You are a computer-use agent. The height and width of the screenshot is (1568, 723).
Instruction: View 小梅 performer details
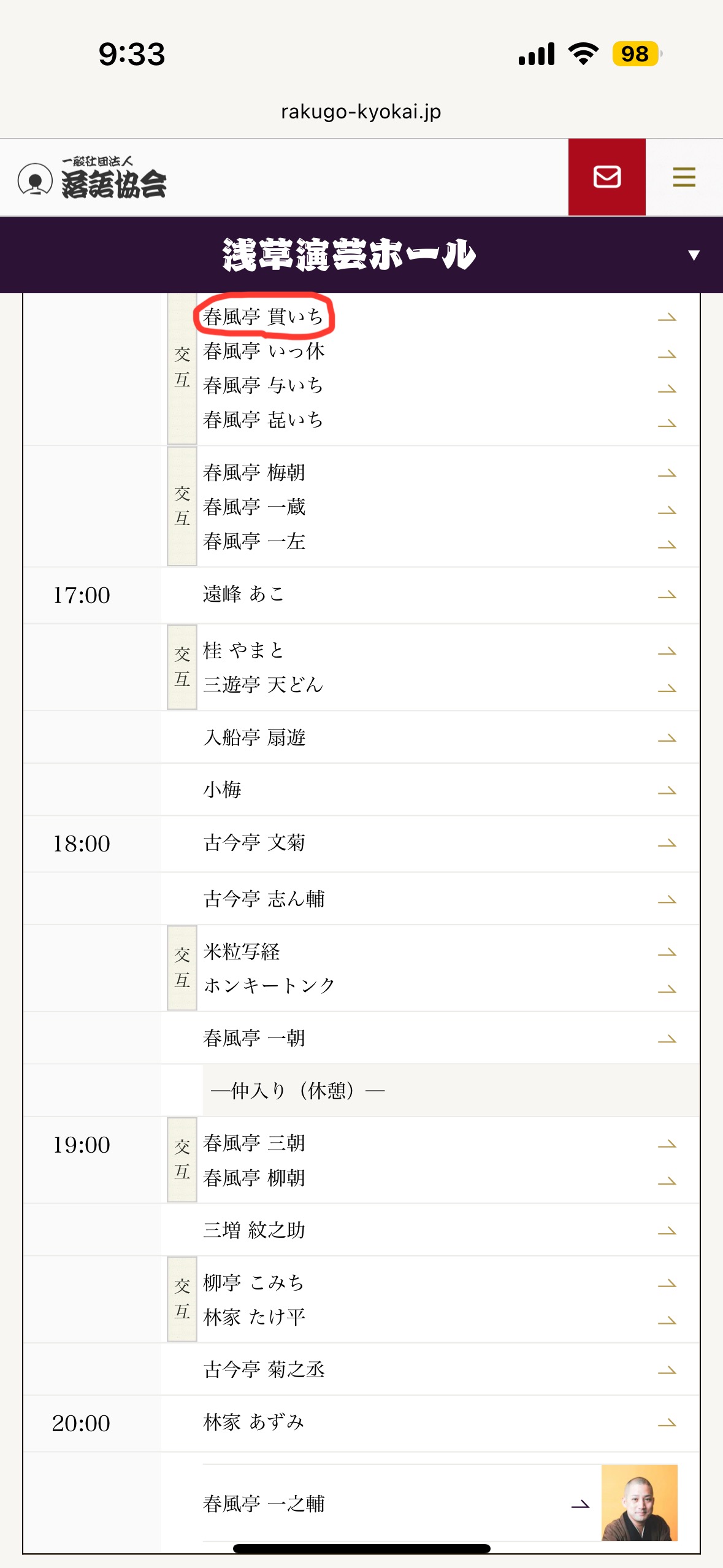440,790
